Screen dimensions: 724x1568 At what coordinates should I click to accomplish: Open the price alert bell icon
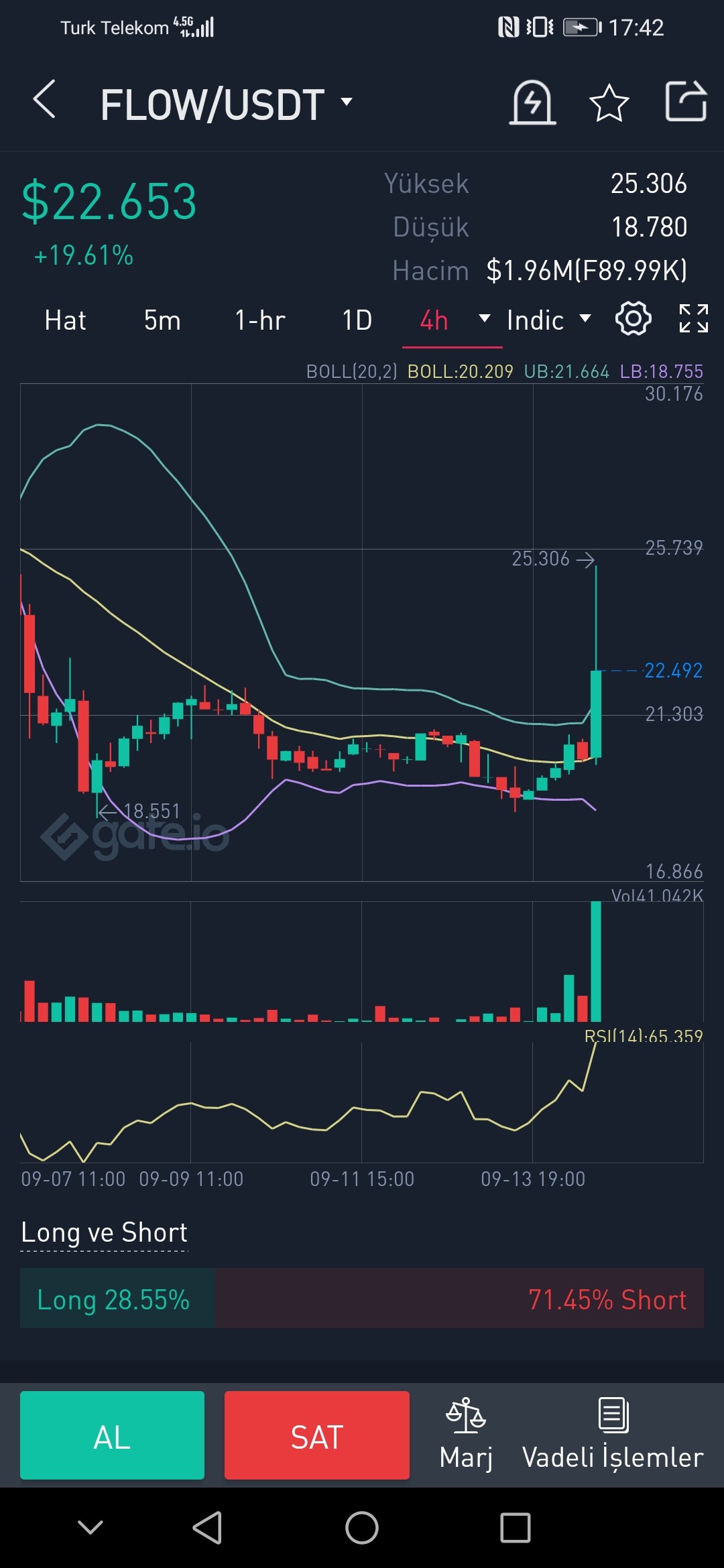pos(532,103)
